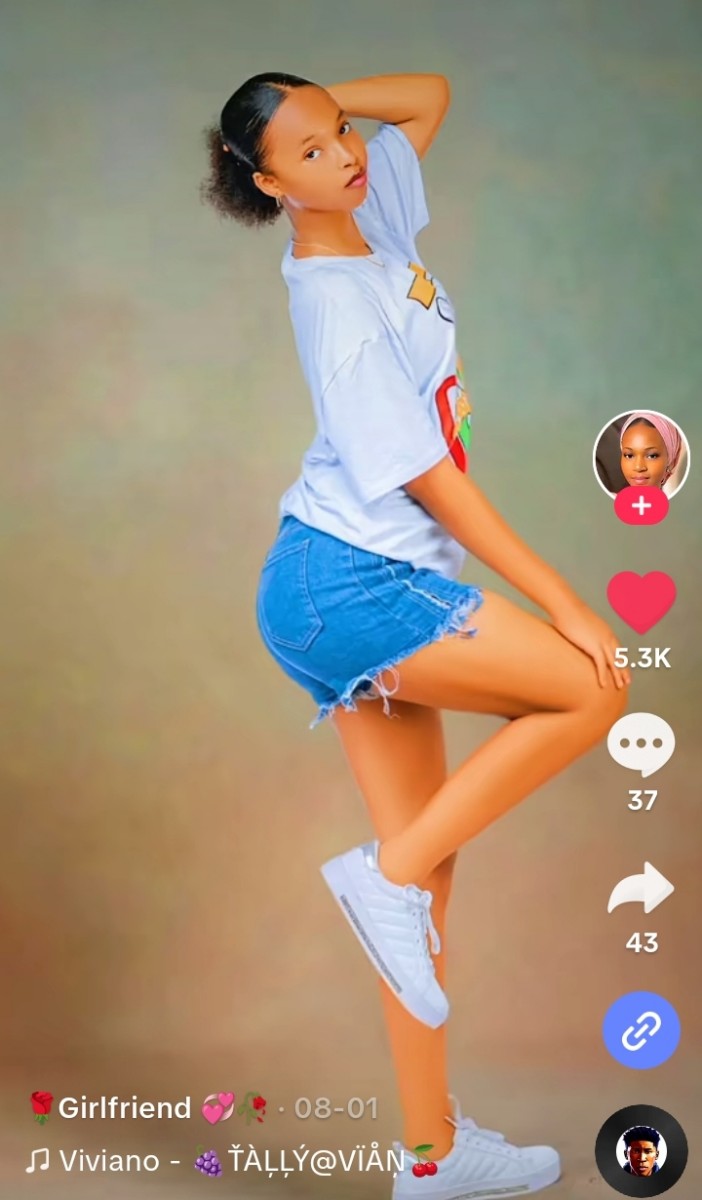Share this video using the arrow
This screenshot has width=702, height=1200.
pyautogui.click(x=641, y=888)
